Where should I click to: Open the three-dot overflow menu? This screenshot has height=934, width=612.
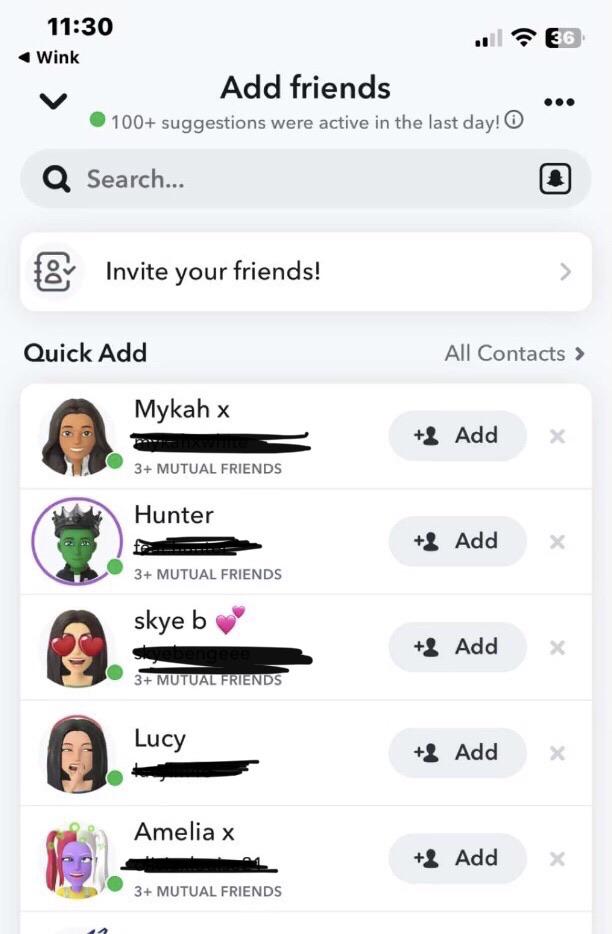tap(559, 102)
